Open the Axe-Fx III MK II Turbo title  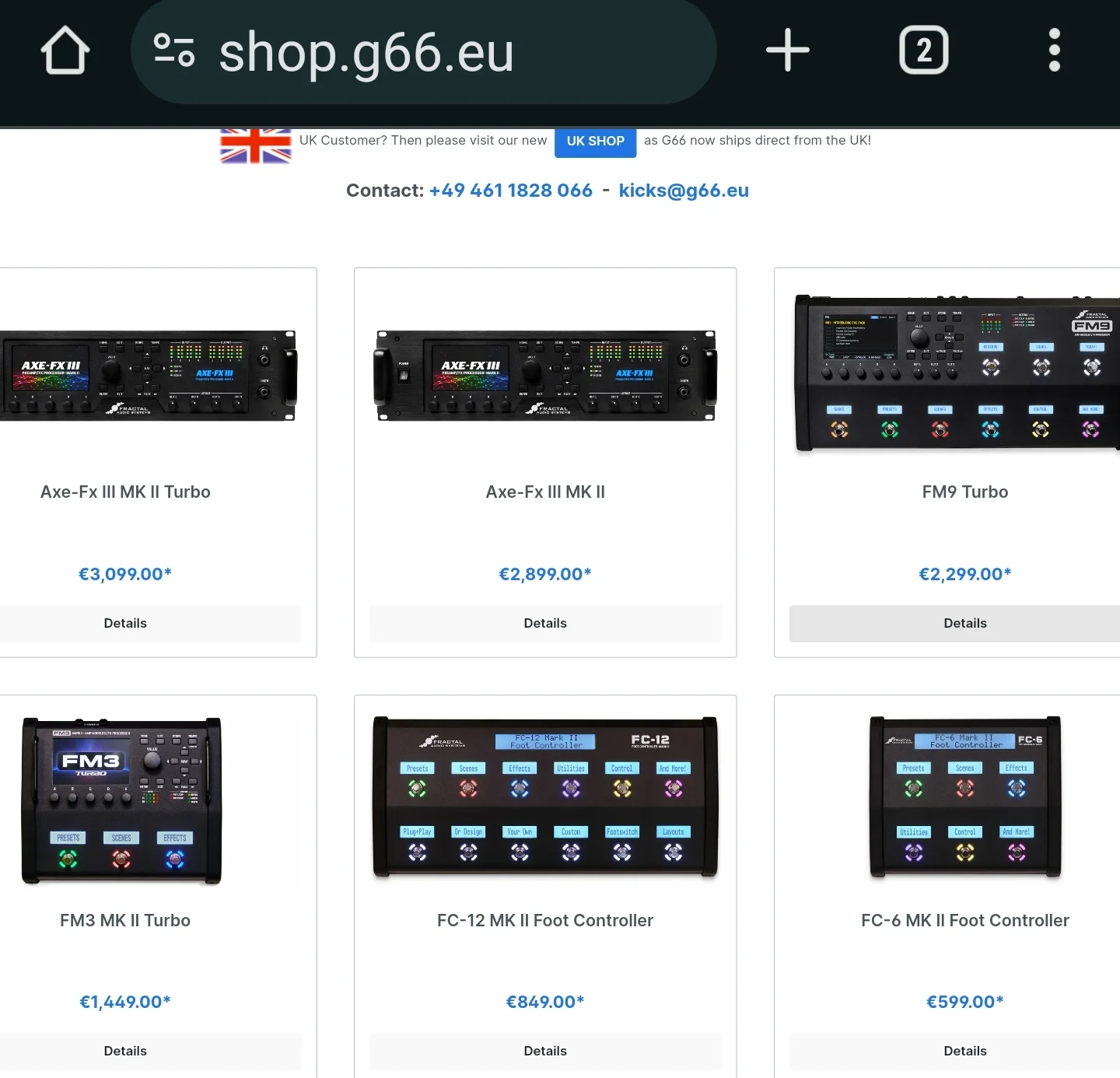(125, 492)
